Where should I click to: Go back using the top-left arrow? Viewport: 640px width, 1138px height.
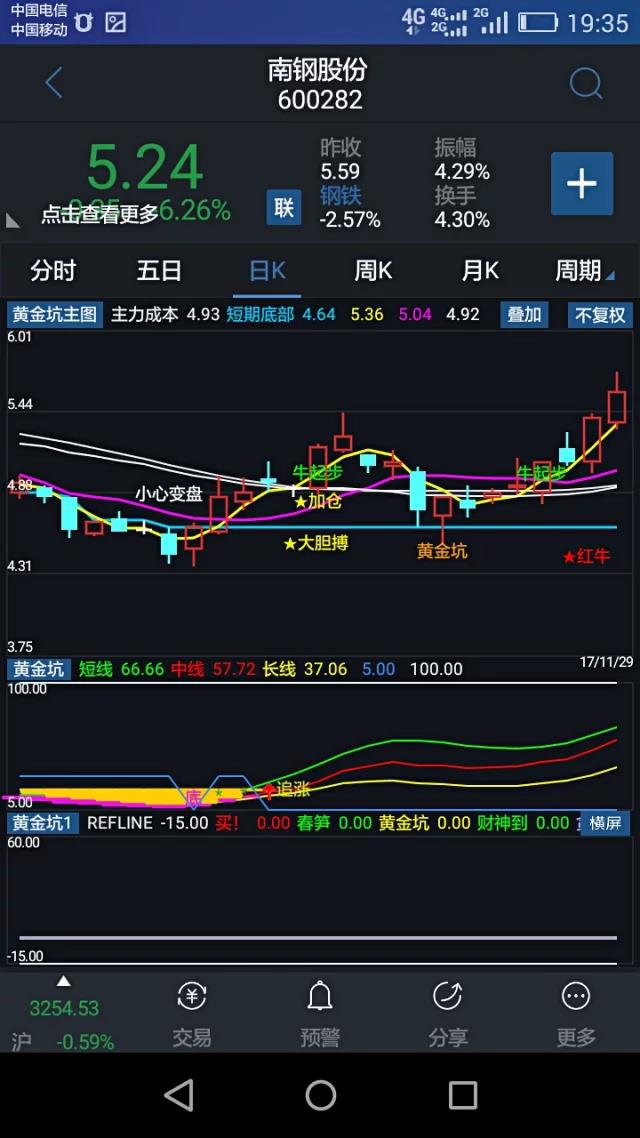tap(54, 84)
